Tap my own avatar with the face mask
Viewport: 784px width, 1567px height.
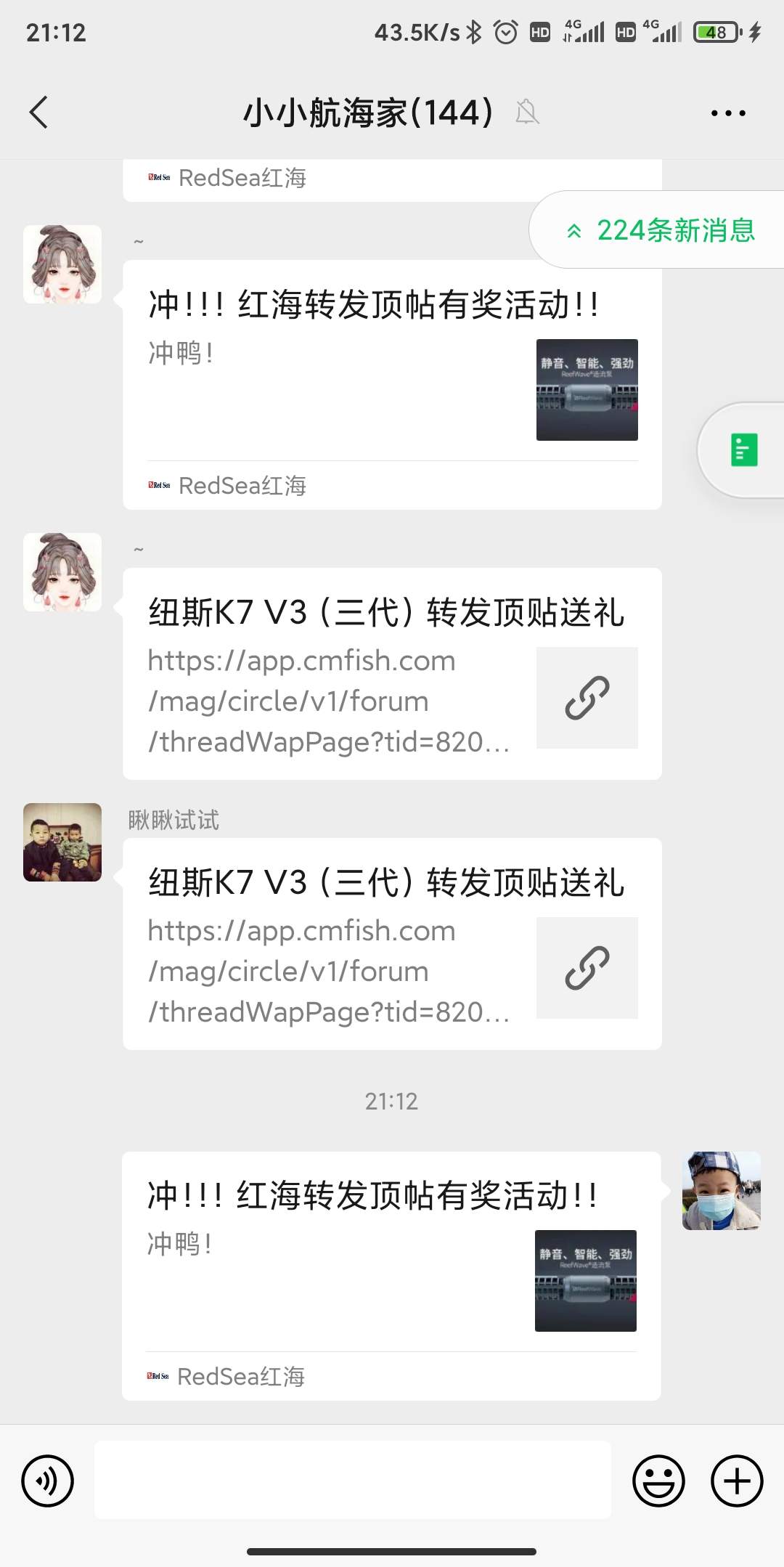tap(721, 1190)
